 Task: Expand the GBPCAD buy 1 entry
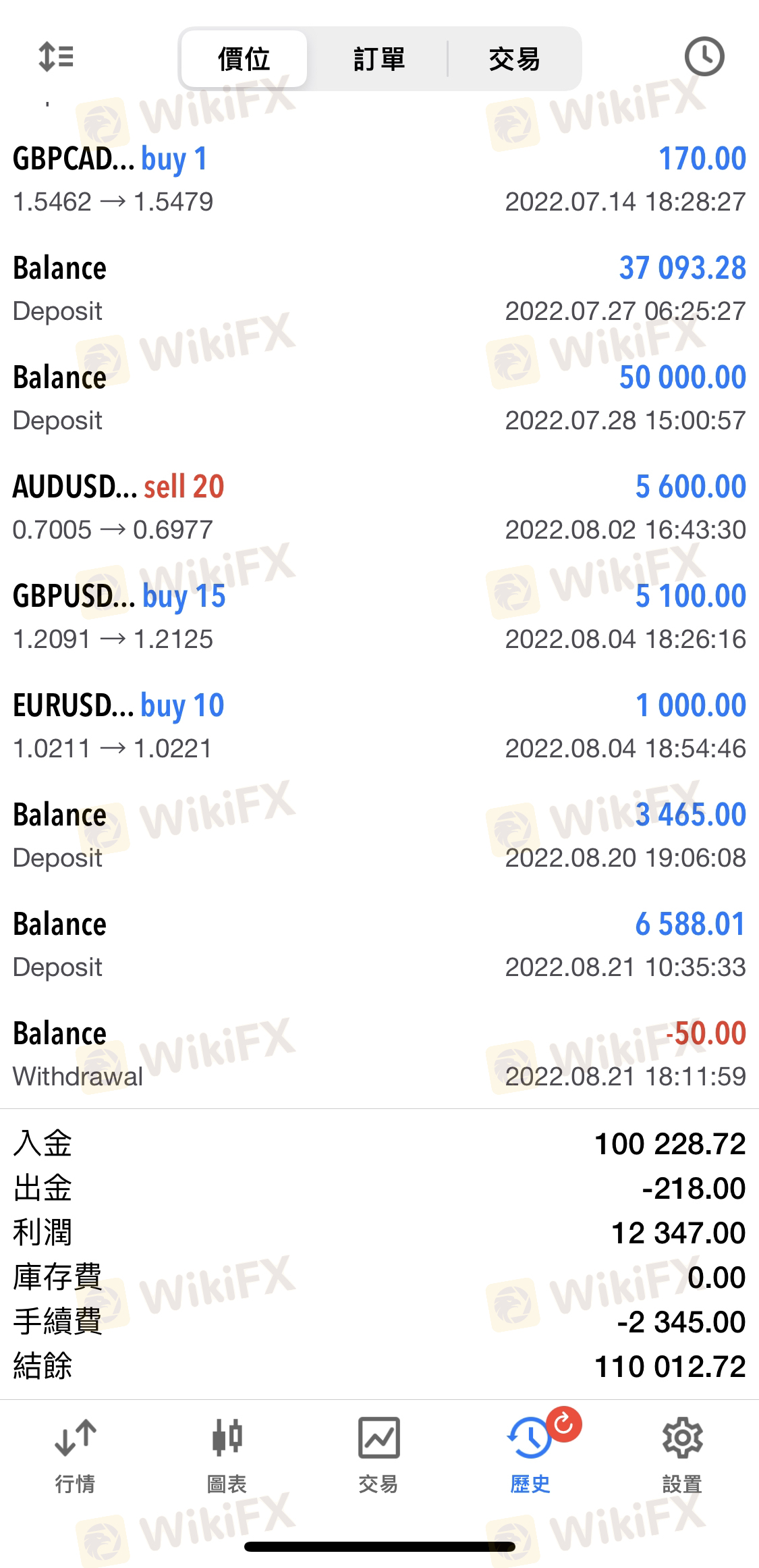coord(379,179)
